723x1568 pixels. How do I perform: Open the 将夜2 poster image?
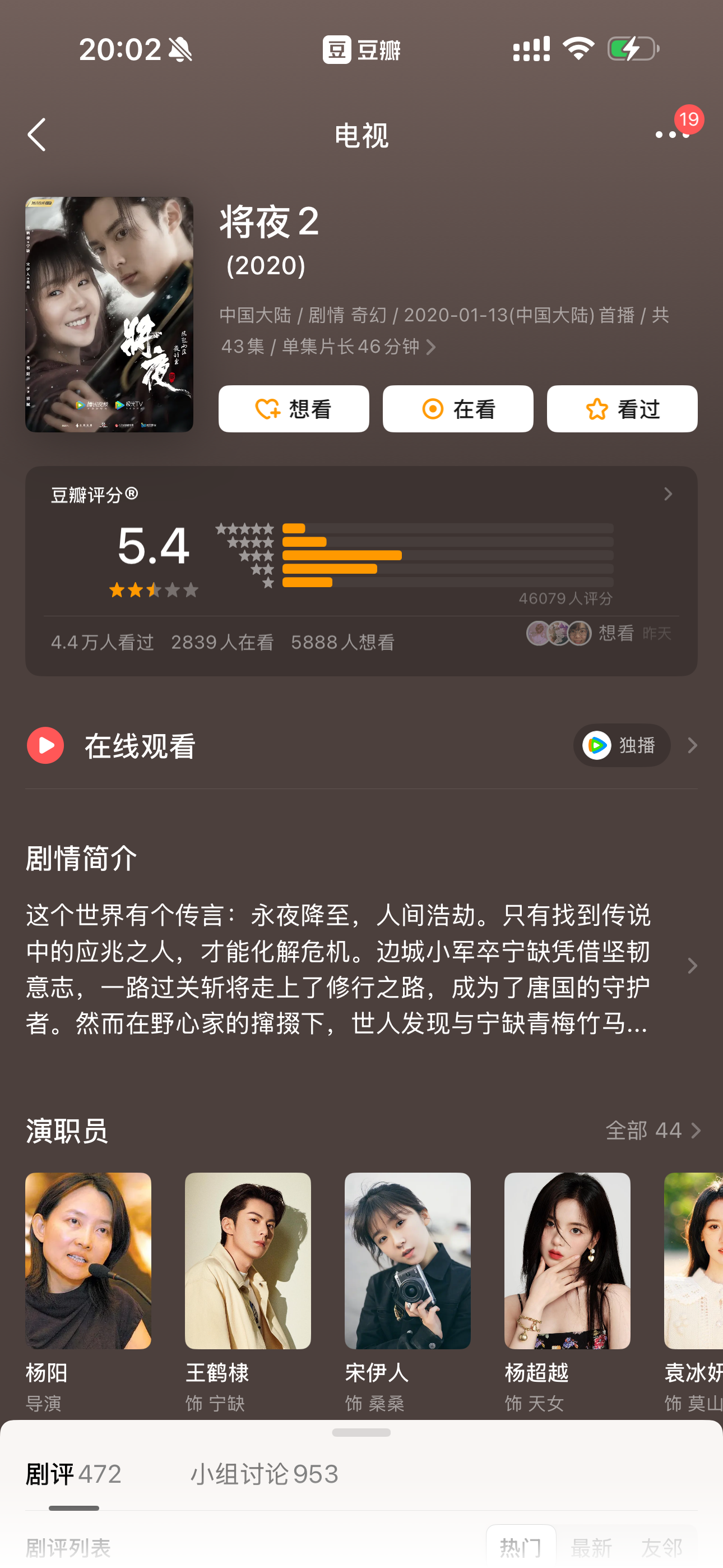tap(109, 314)
